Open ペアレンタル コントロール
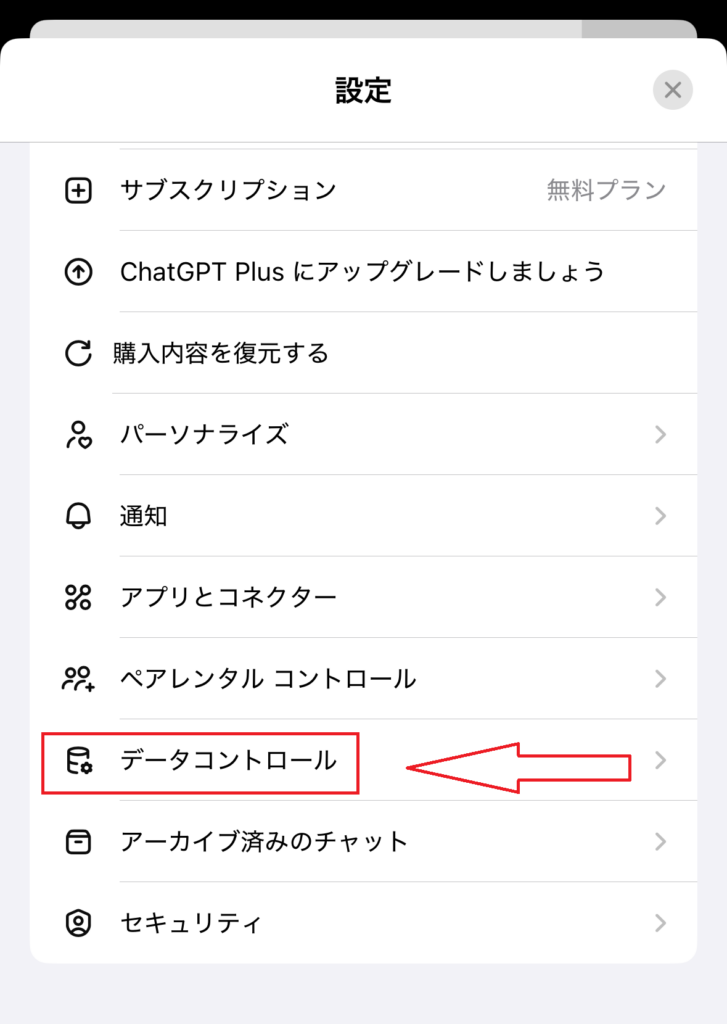 click(x=267, y=679)
